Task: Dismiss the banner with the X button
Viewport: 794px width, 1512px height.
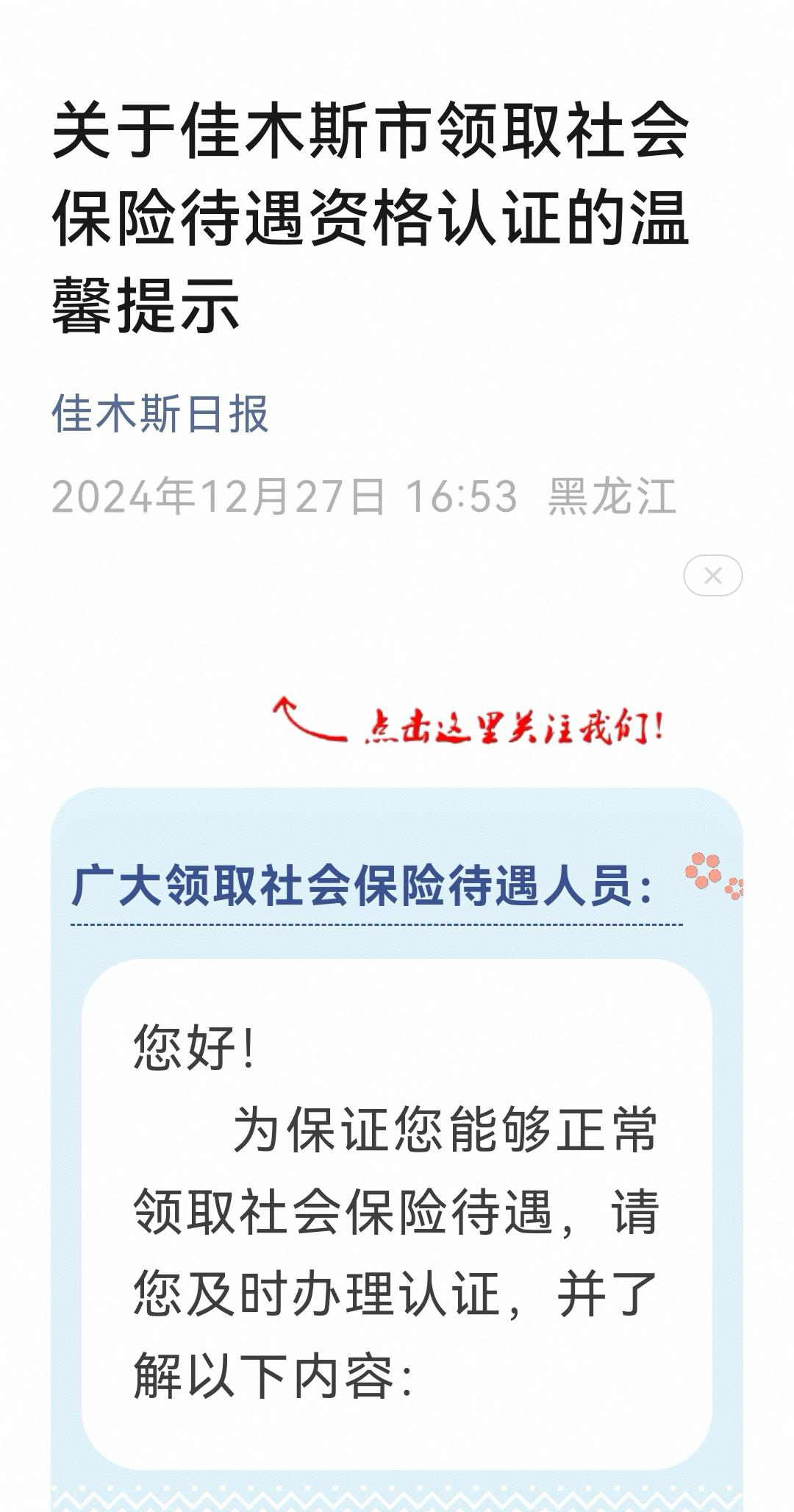Action: [712, 575]
